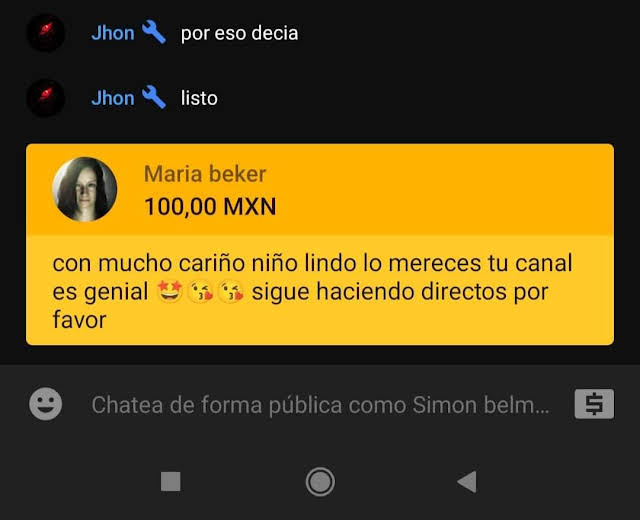Open Maria beker's Super Chat card
Image resolution: width=640 pixels, height=520 pixels.
(x=320, y=245)
